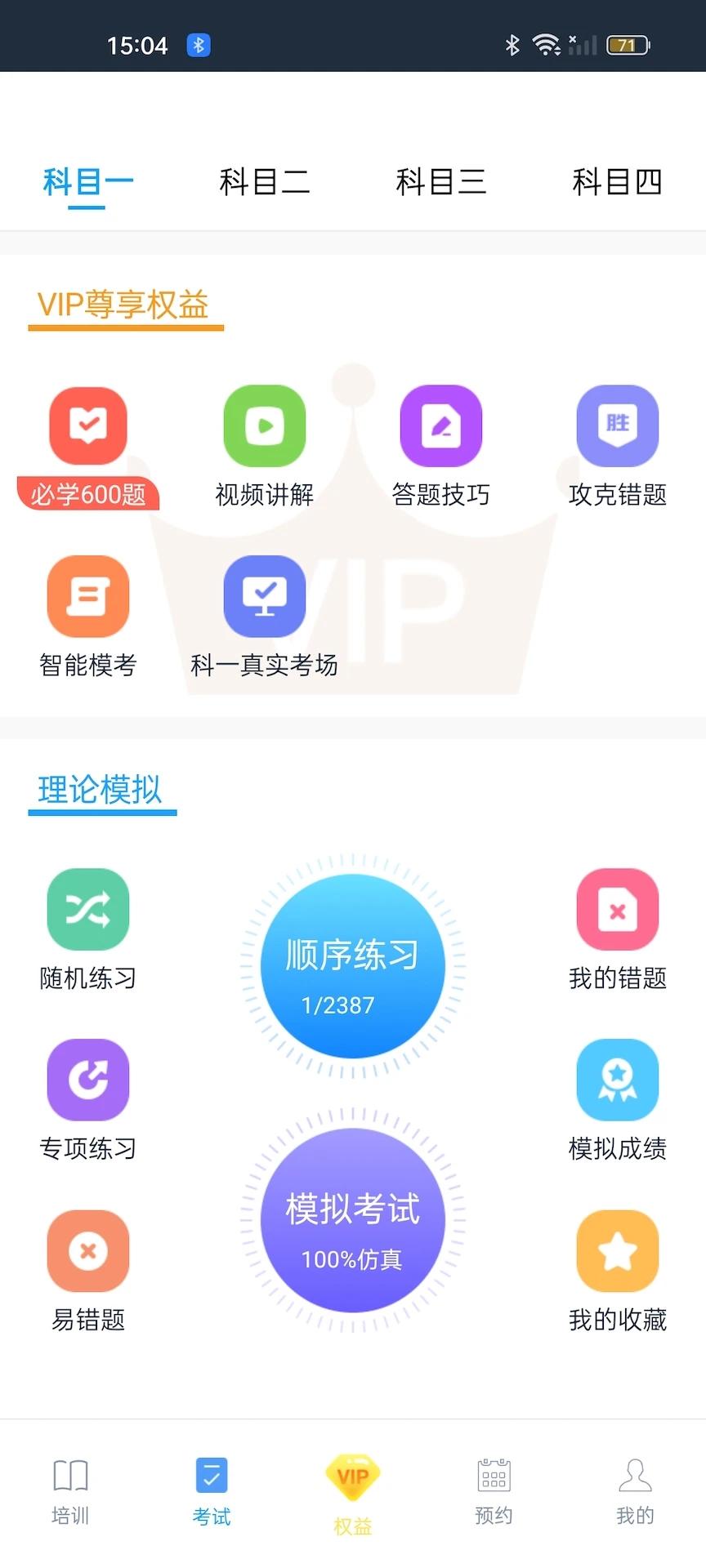This screenshot has width=706, height=1568.
Task: Start 顺序练习 sequential practice
Action: [x=351, y=968]
